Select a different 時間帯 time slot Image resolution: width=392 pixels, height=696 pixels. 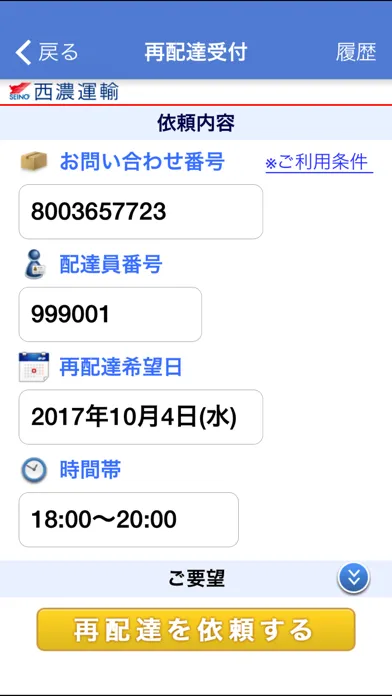tap(129, 519)
